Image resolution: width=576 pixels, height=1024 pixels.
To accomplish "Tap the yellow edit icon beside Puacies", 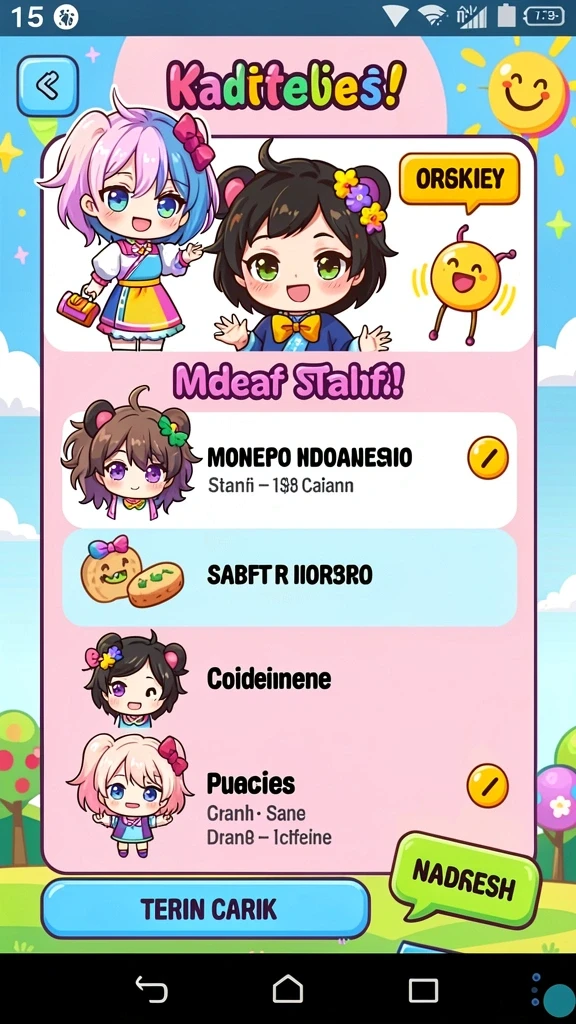I will [x=488, y=786].
